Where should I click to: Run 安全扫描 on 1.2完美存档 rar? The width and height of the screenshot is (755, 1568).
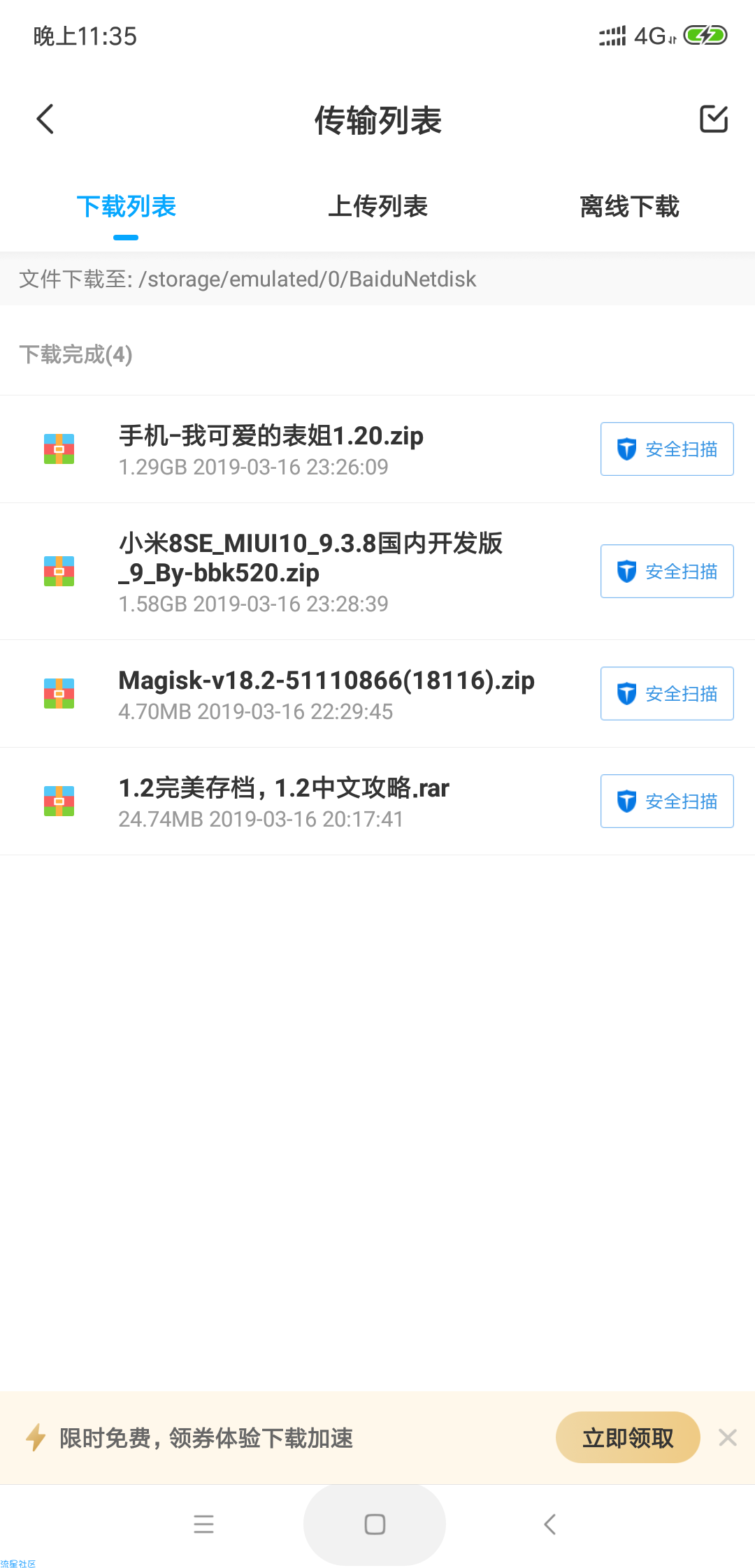[667, 801]
